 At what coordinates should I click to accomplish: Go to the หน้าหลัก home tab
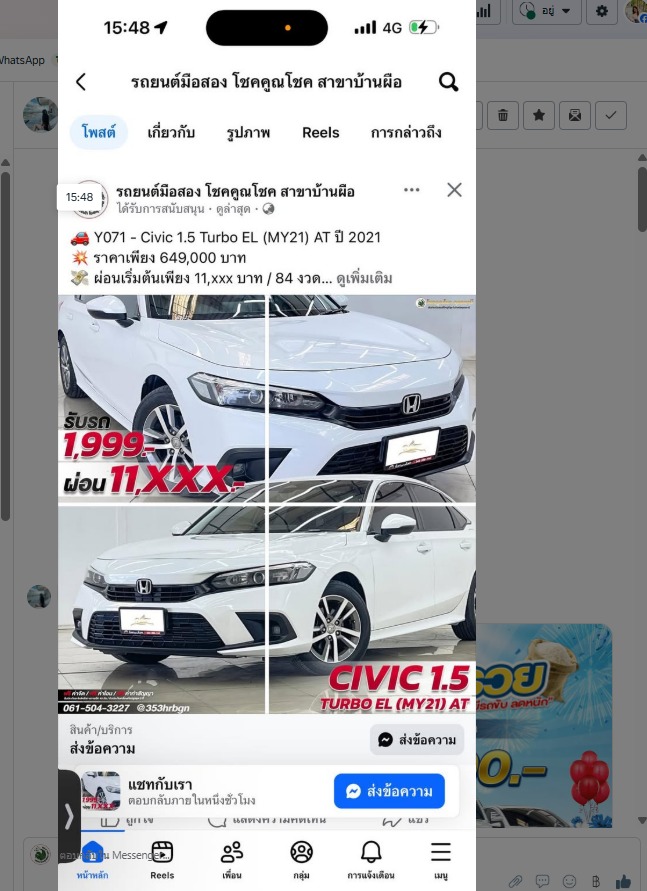(x=92, y=859)
